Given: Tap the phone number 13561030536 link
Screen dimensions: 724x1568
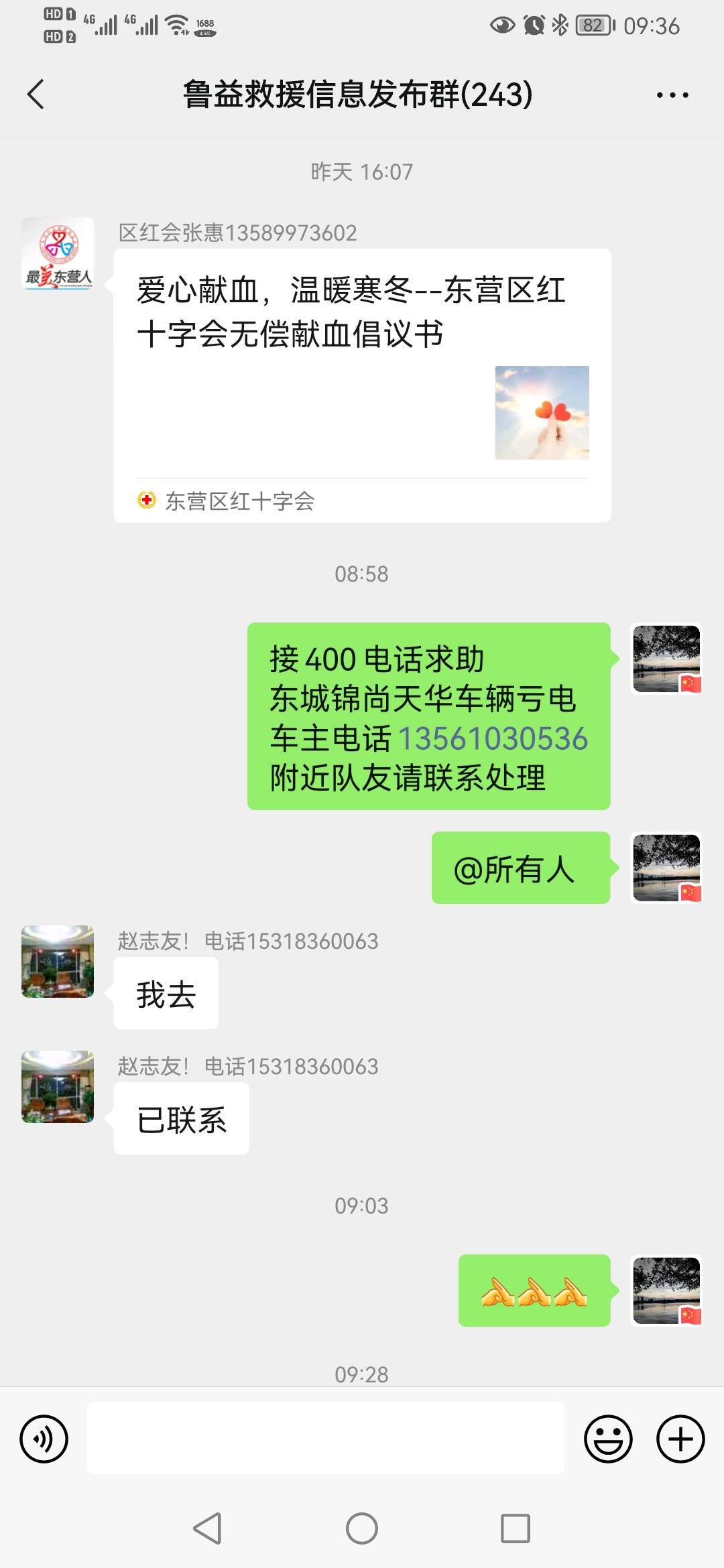Looking at the screenshot, I should pyautogui.click(x=493, y=738).
